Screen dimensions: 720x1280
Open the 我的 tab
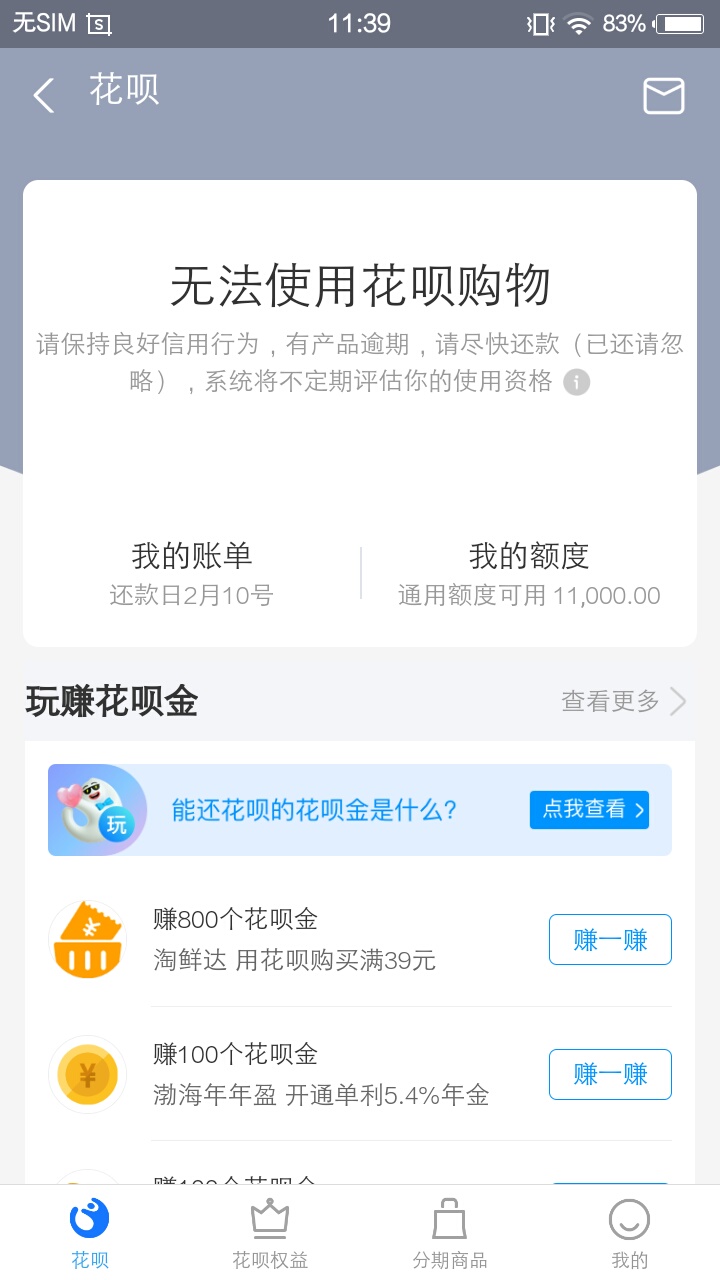pos(630,1234)
